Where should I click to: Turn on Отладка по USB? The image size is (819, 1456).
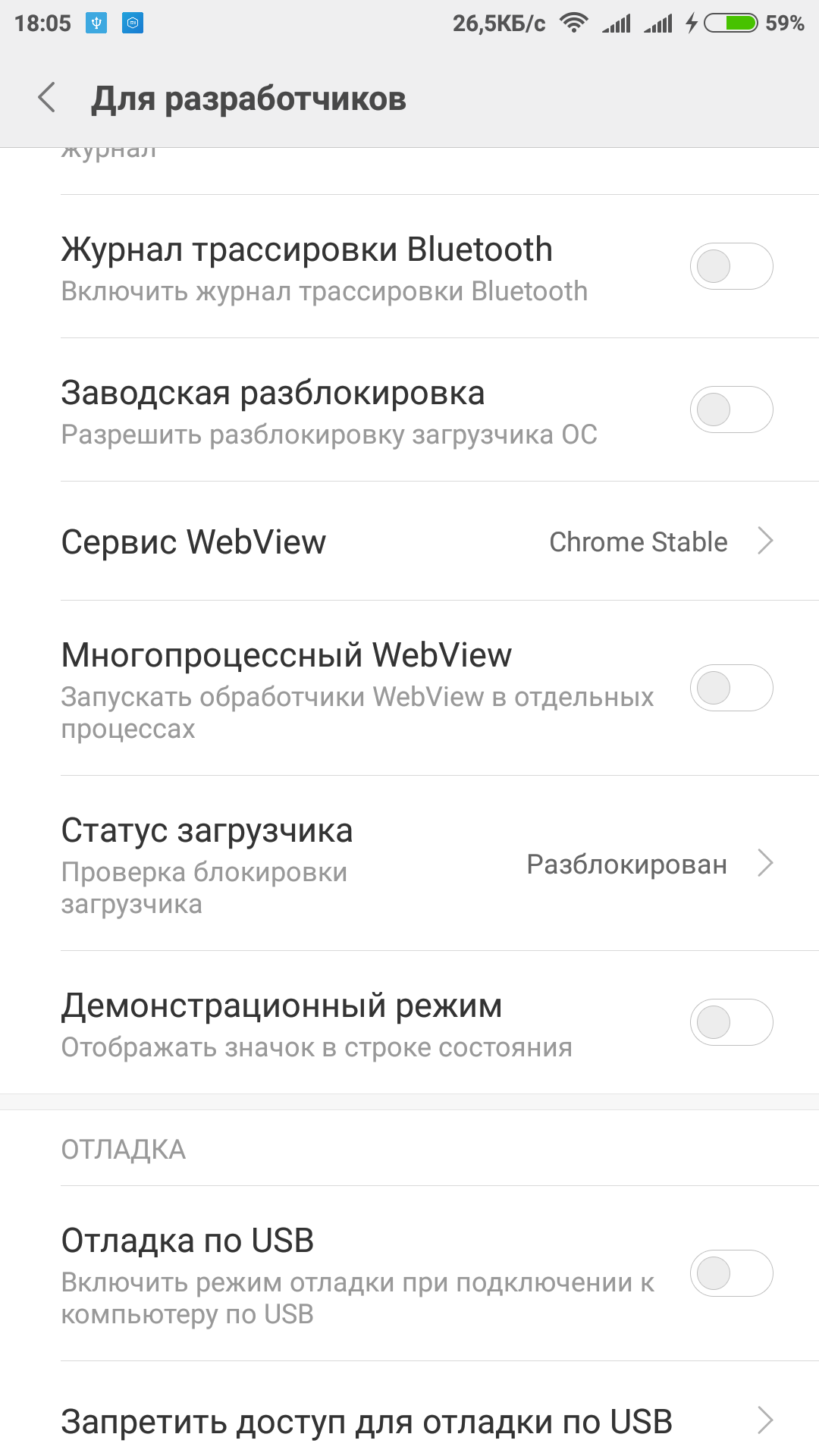pyautogui.click(x=730, y=1273)
